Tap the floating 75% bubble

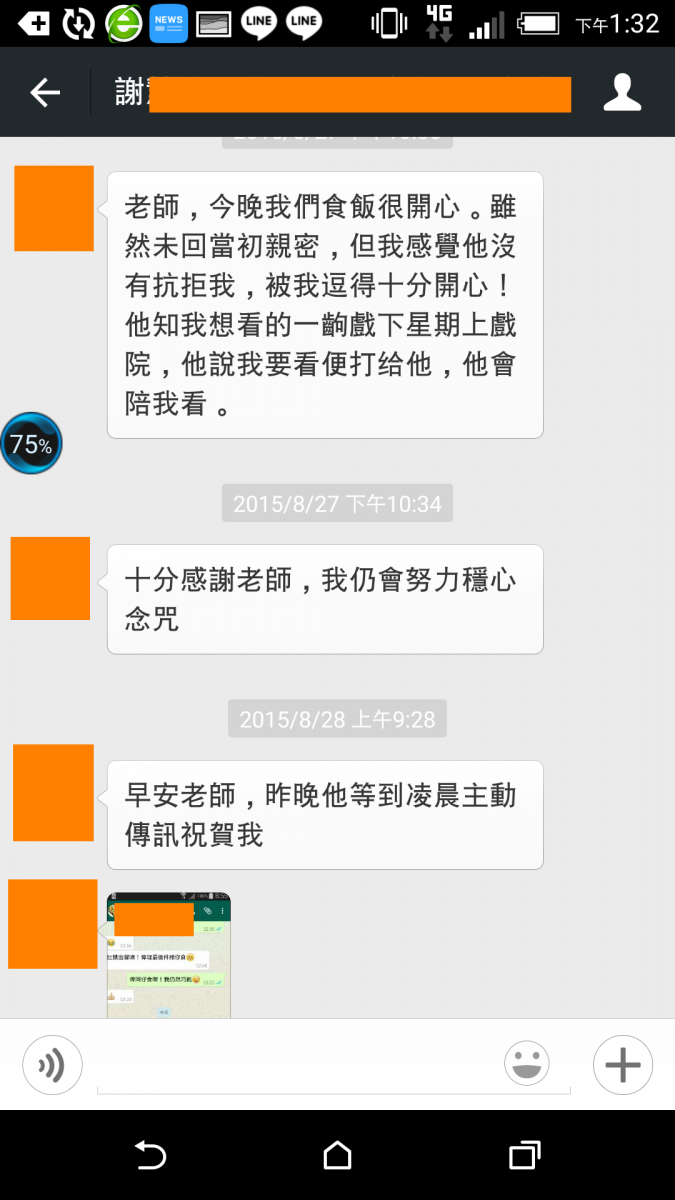coord(31,444)
